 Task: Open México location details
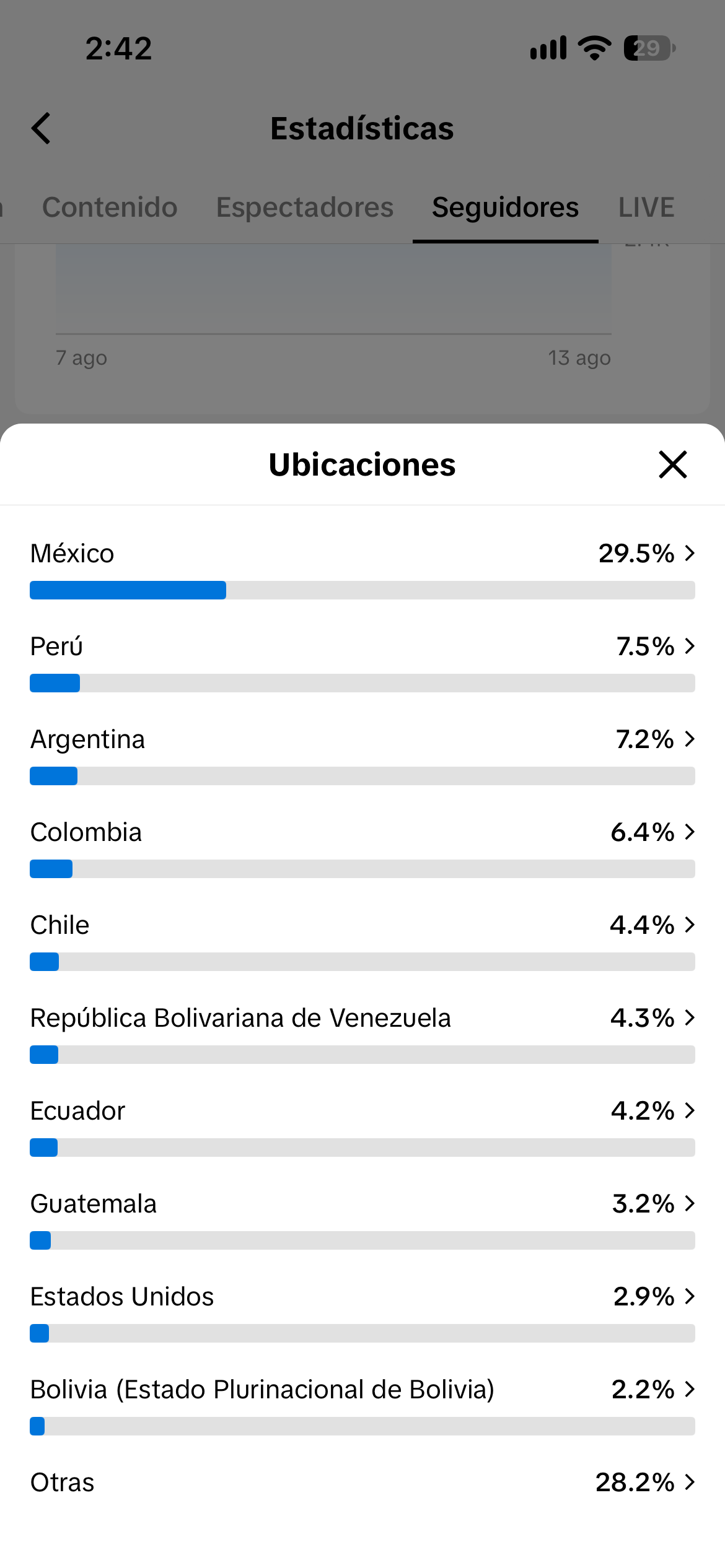click(362, 569)
